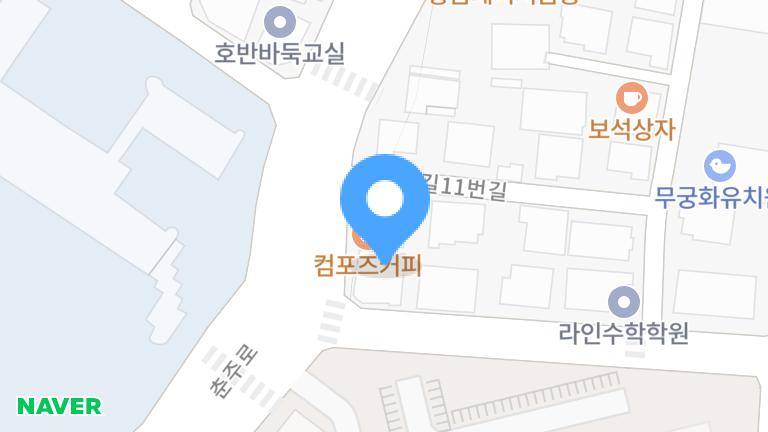Select the 라인수학학원 place marker
Screen dimensions: 768x432
[x=624, y=300]
